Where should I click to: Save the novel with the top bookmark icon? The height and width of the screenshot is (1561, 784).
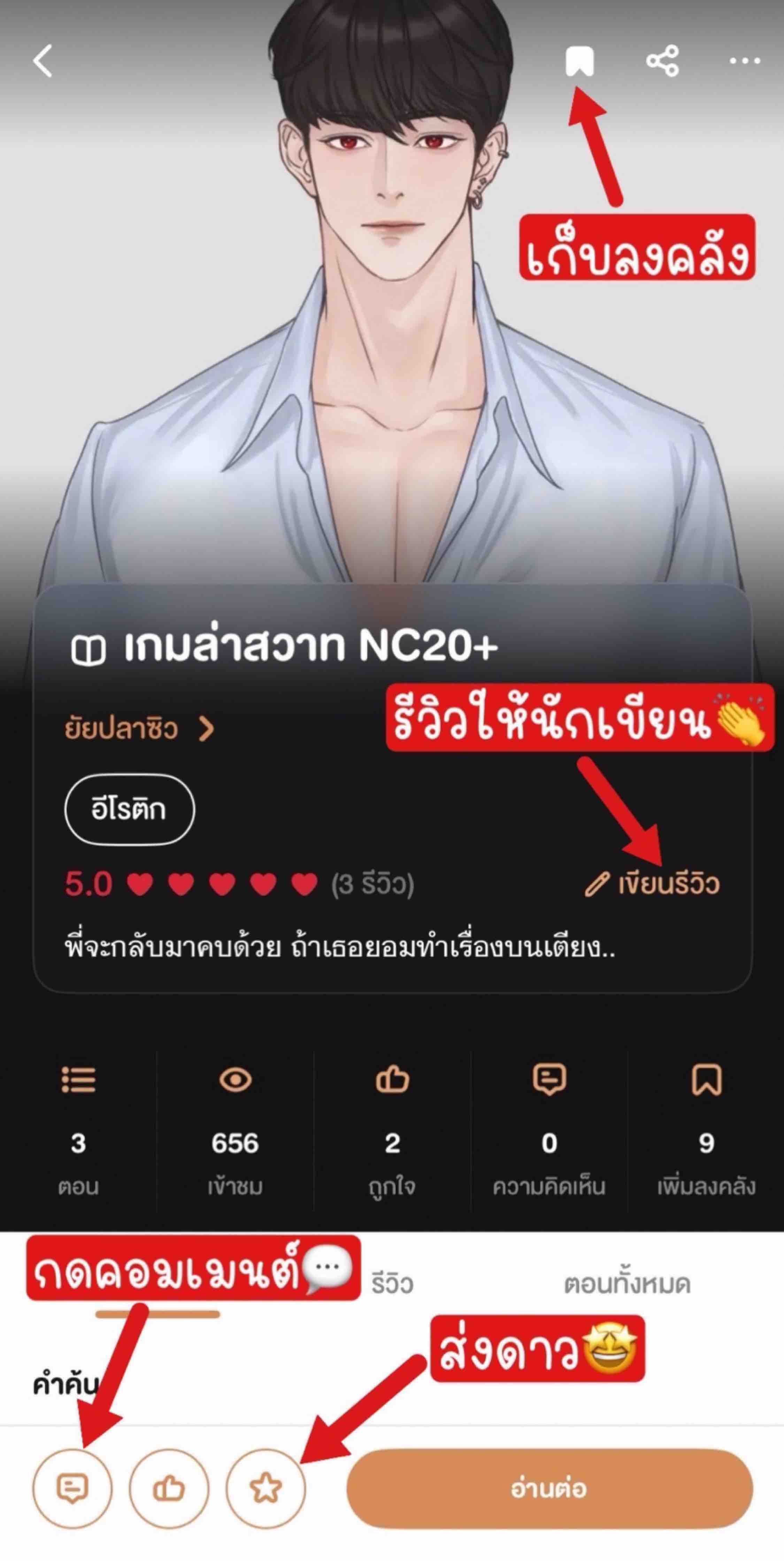[x=579, y=61]
